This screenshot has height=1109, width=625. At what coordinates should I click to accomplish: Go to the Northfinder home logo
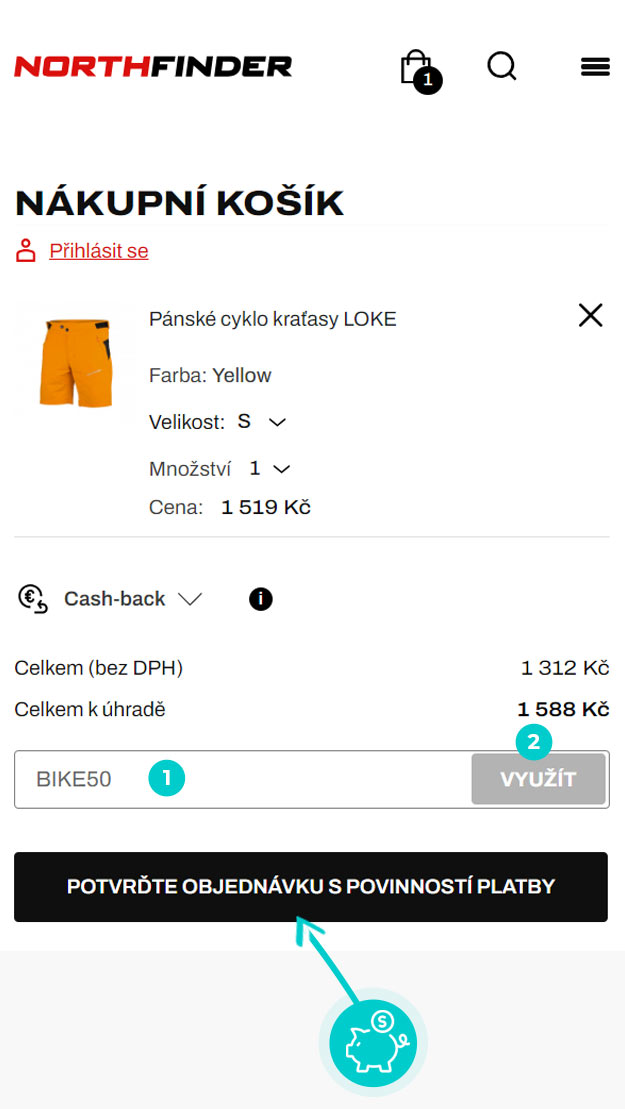coord(153,67)
